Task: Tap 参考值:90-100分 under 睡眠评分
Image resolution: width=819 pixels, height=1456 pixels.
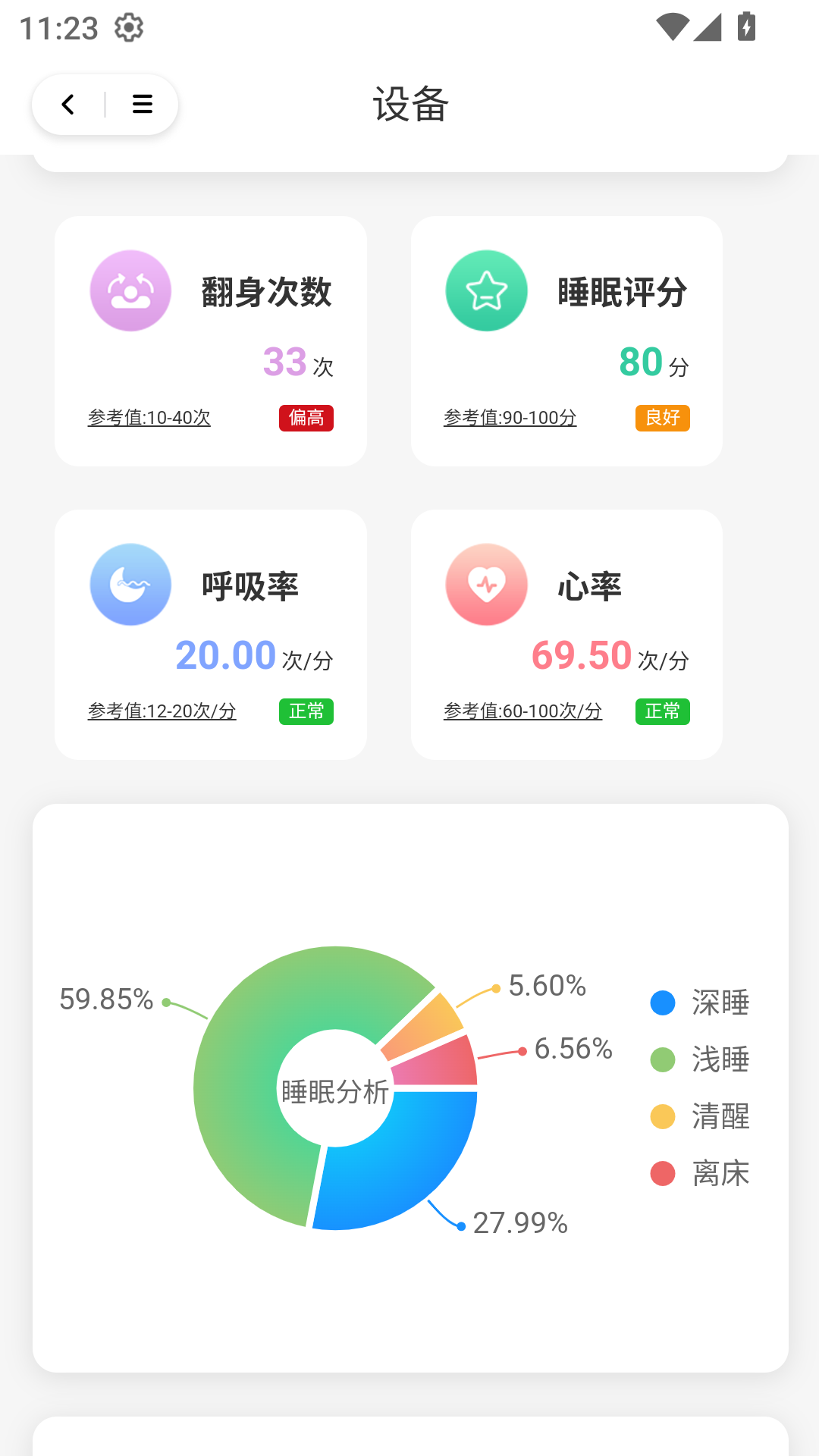Action: (x=510, y=418)
